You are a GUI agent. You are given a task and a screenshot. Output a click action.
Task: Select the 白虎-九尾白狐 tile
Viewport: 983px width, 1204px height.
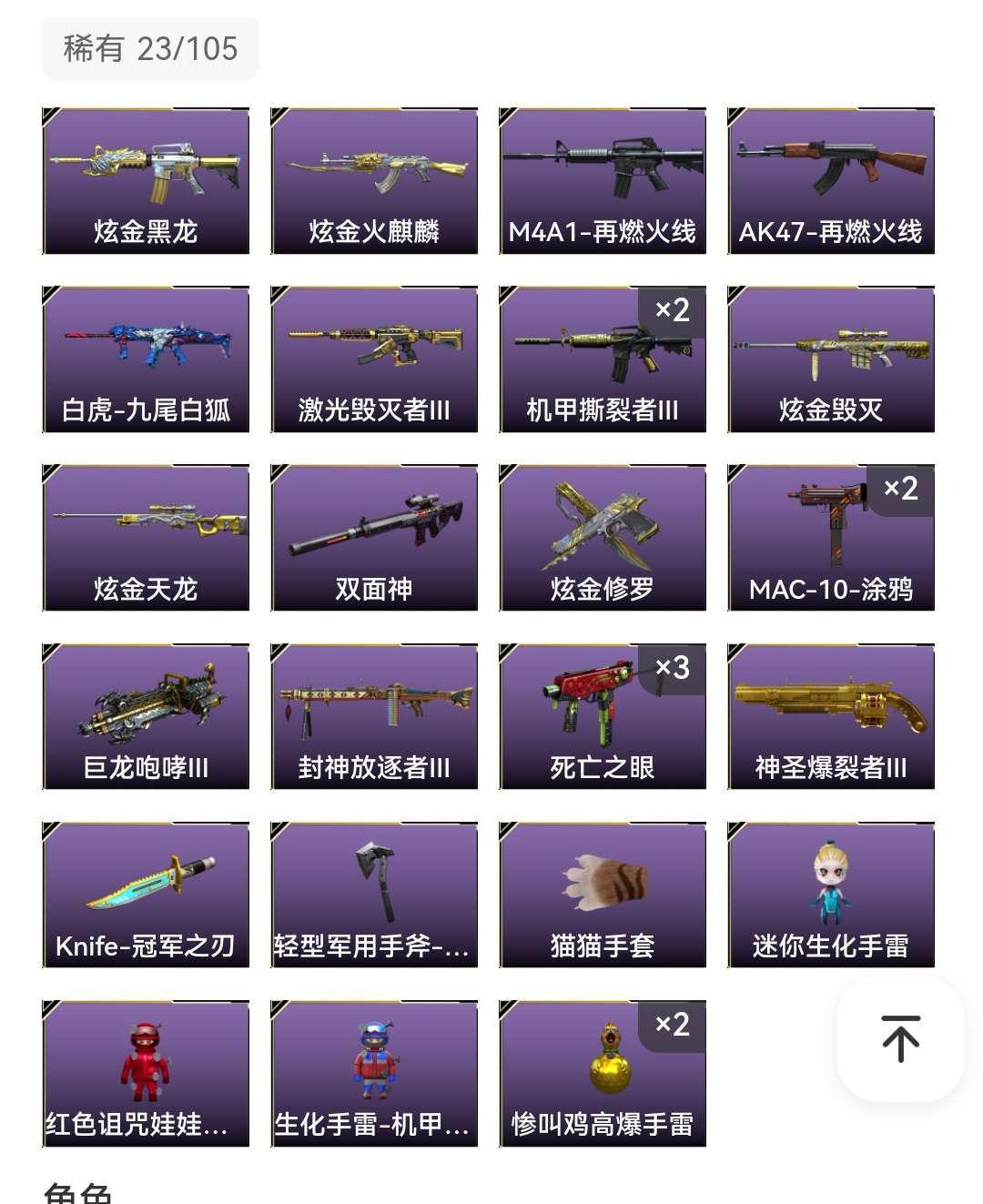coord(146,359)
